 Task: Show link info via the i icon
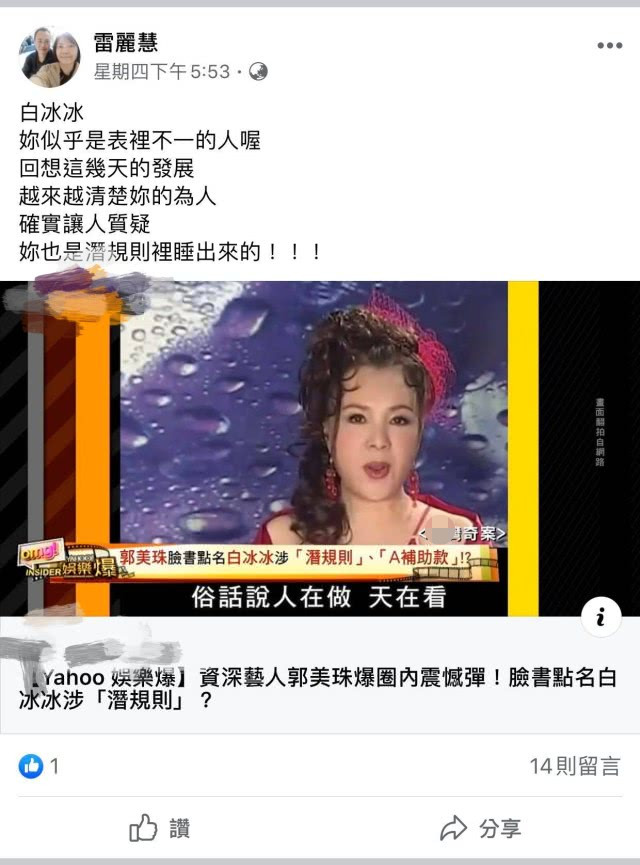coord(600,617)
